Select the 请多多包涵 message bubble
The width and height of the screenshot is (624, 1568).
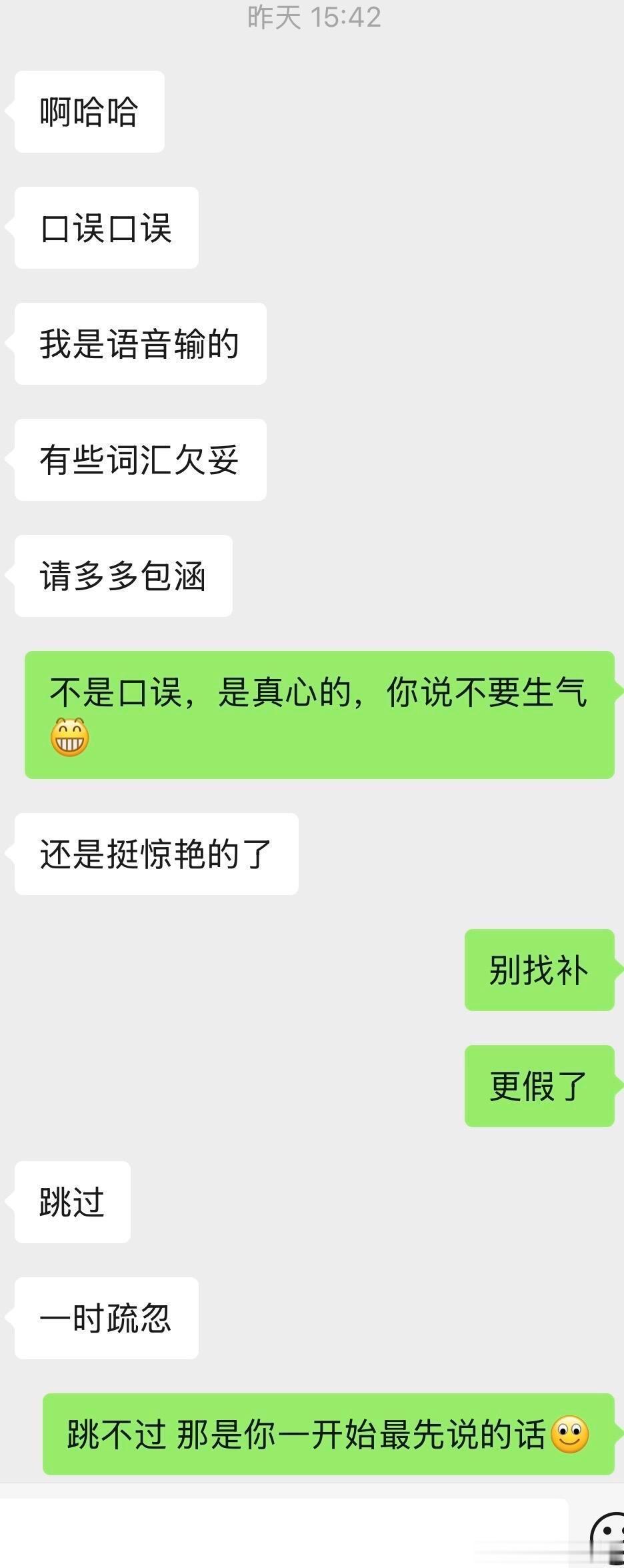pos(123,575)
